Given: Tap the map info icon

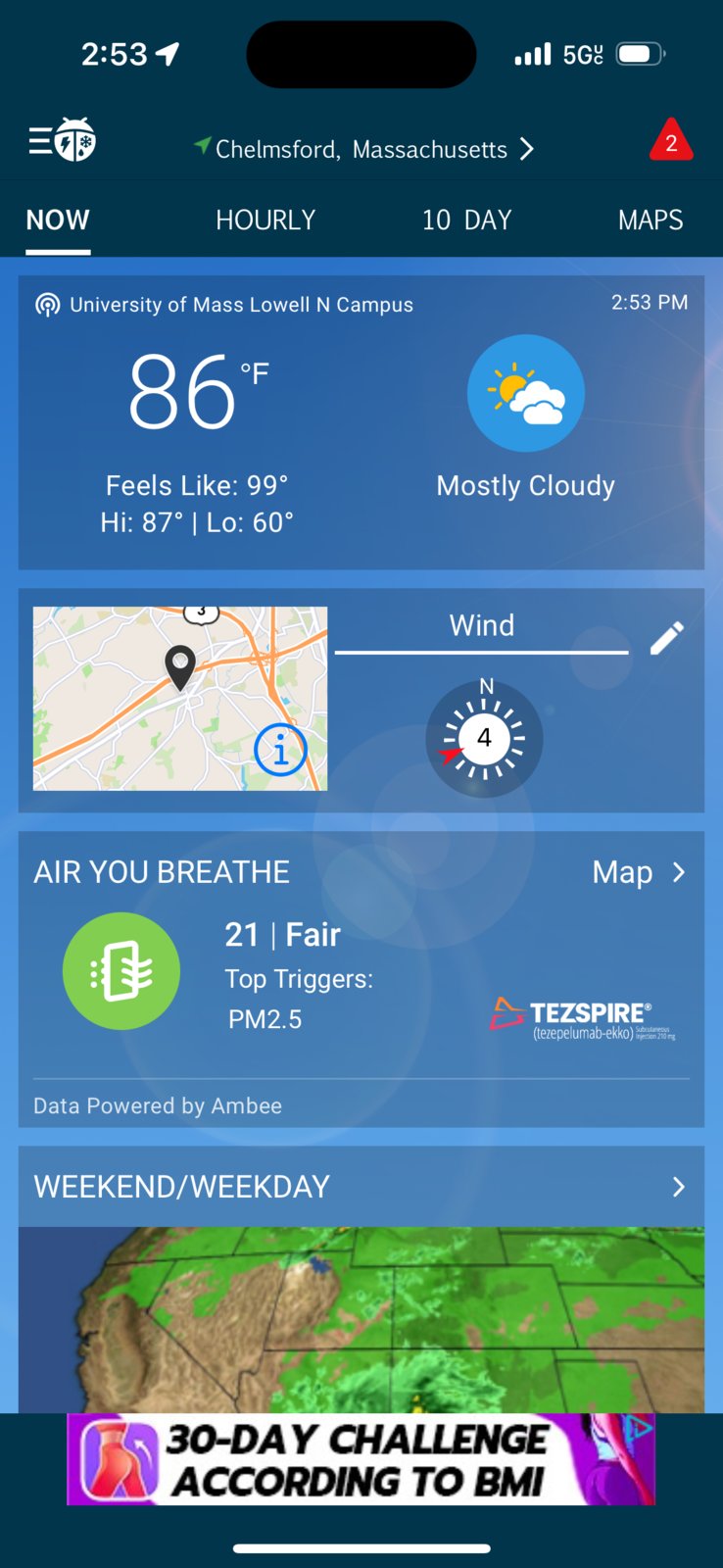Looking at the screenshot, I should pos(280,750).
